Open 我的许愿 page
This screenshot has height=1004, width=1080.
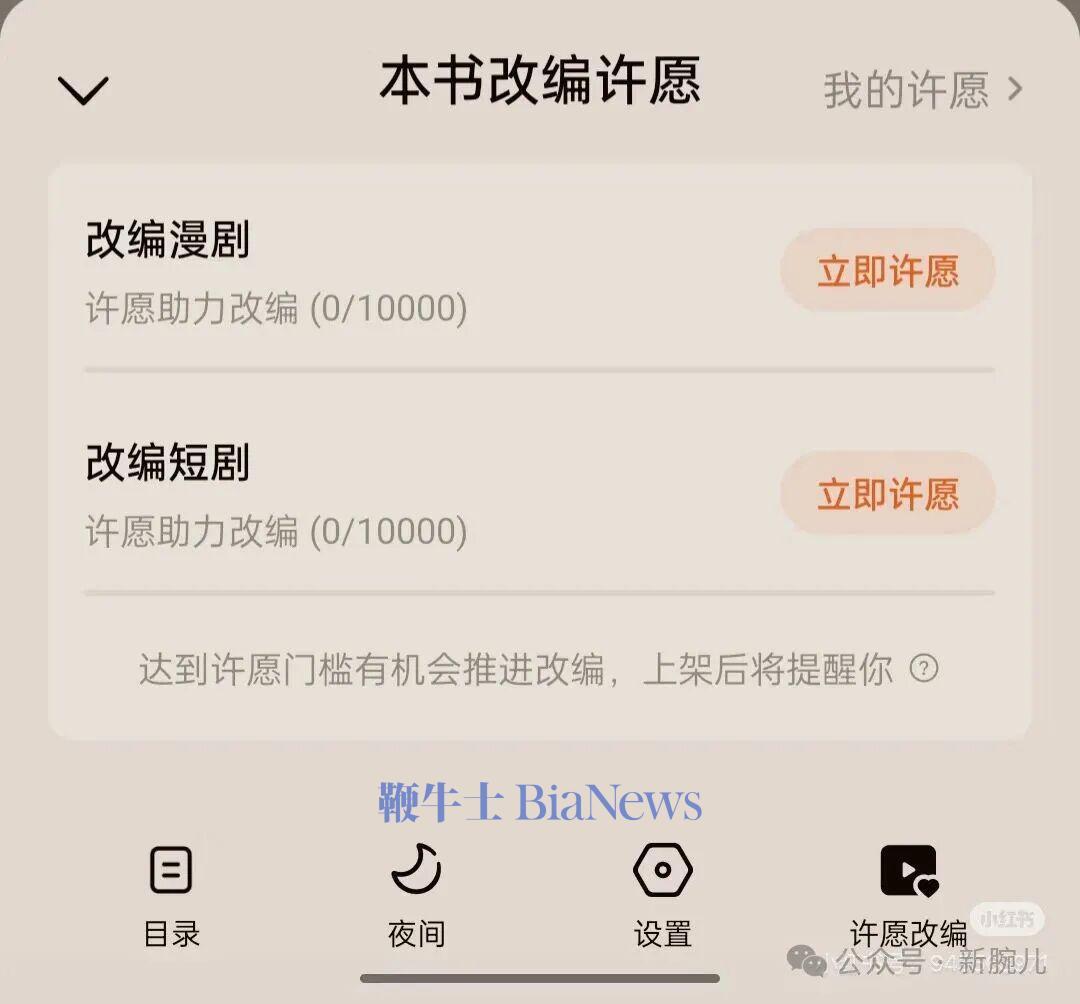[x=921, y=91]
